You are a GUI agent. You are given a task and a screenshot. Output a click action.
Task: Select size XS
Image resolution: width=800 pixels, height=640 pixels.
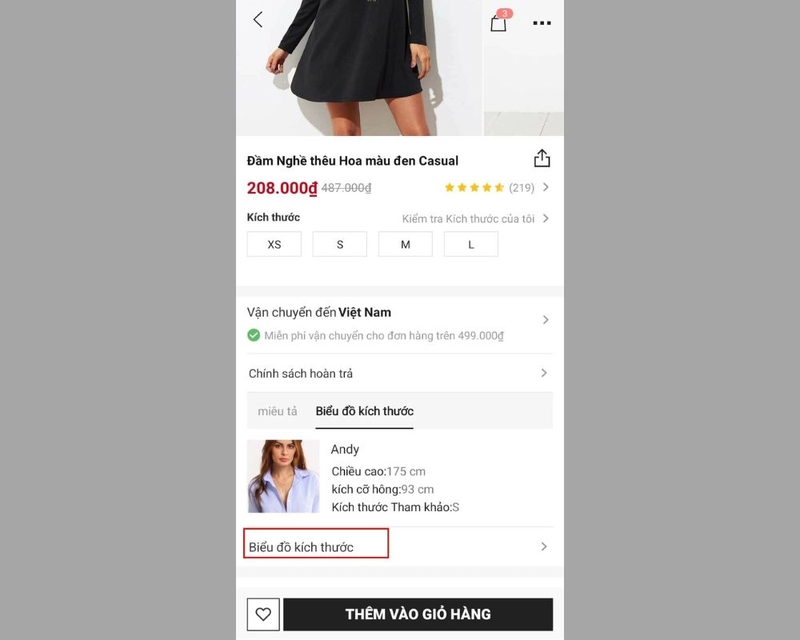(274, 244)
